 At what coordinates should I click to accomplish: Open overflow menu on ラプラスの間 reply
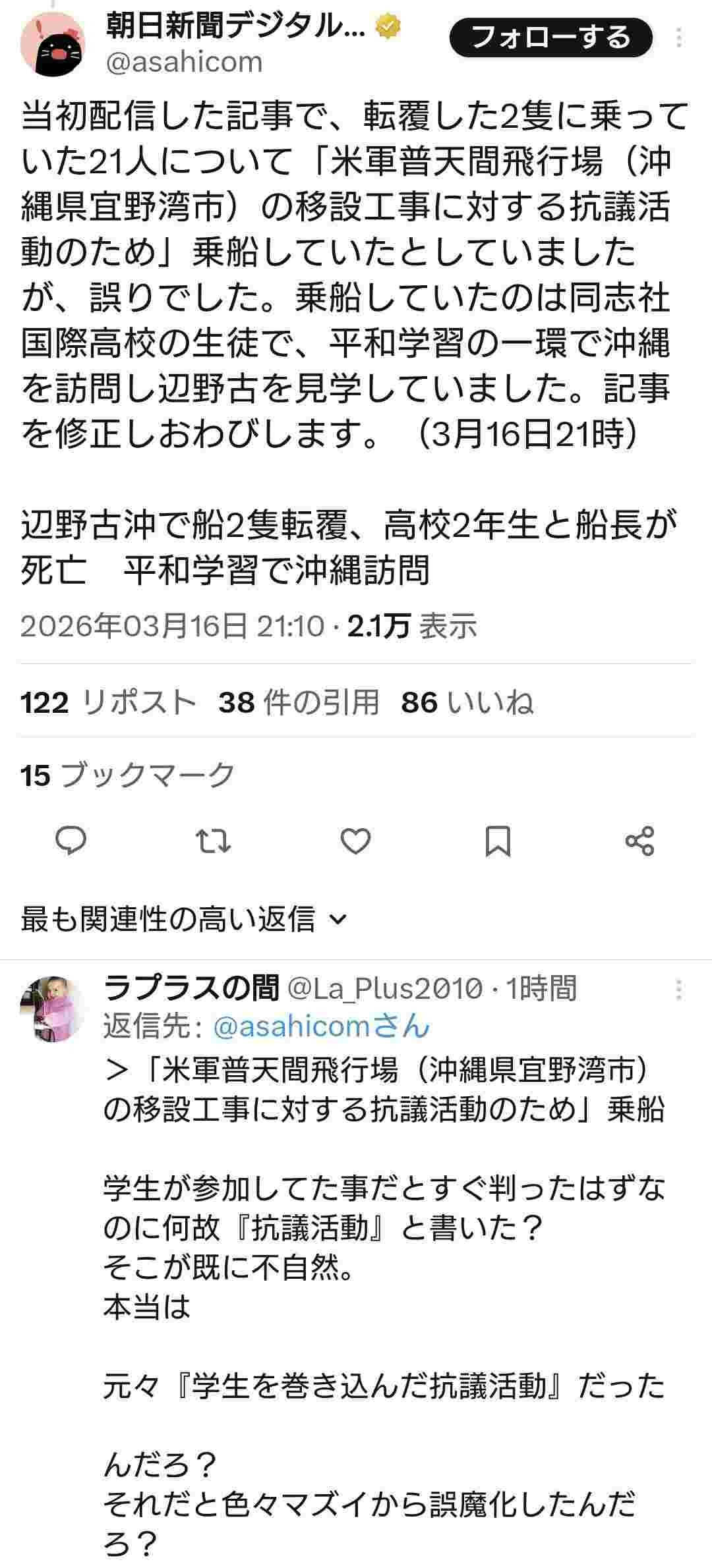pyautogui.click(x=679, y=990)
